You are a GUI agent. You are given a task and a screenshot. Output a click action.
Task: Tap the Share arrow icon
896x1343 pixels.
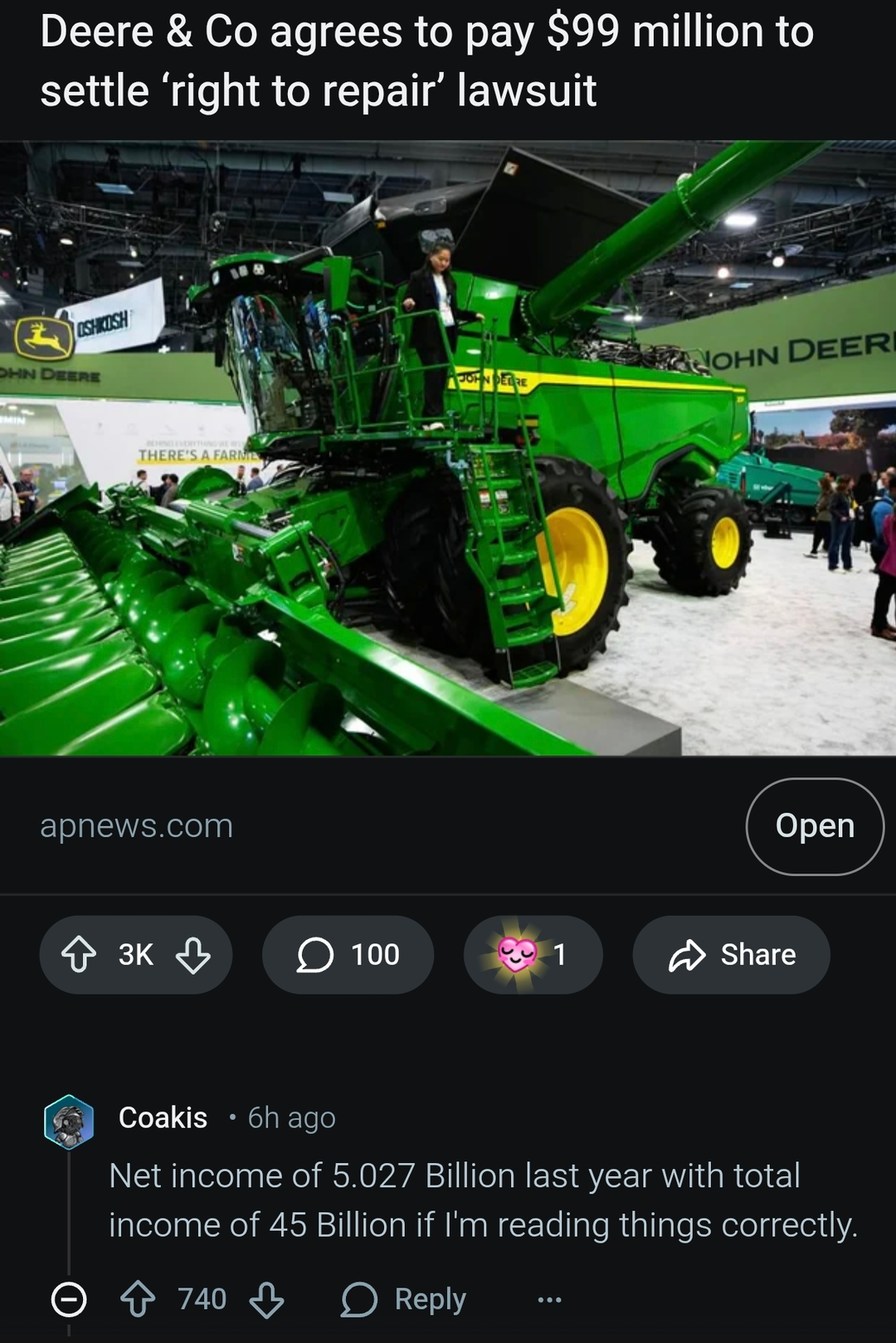coord(687,954)
